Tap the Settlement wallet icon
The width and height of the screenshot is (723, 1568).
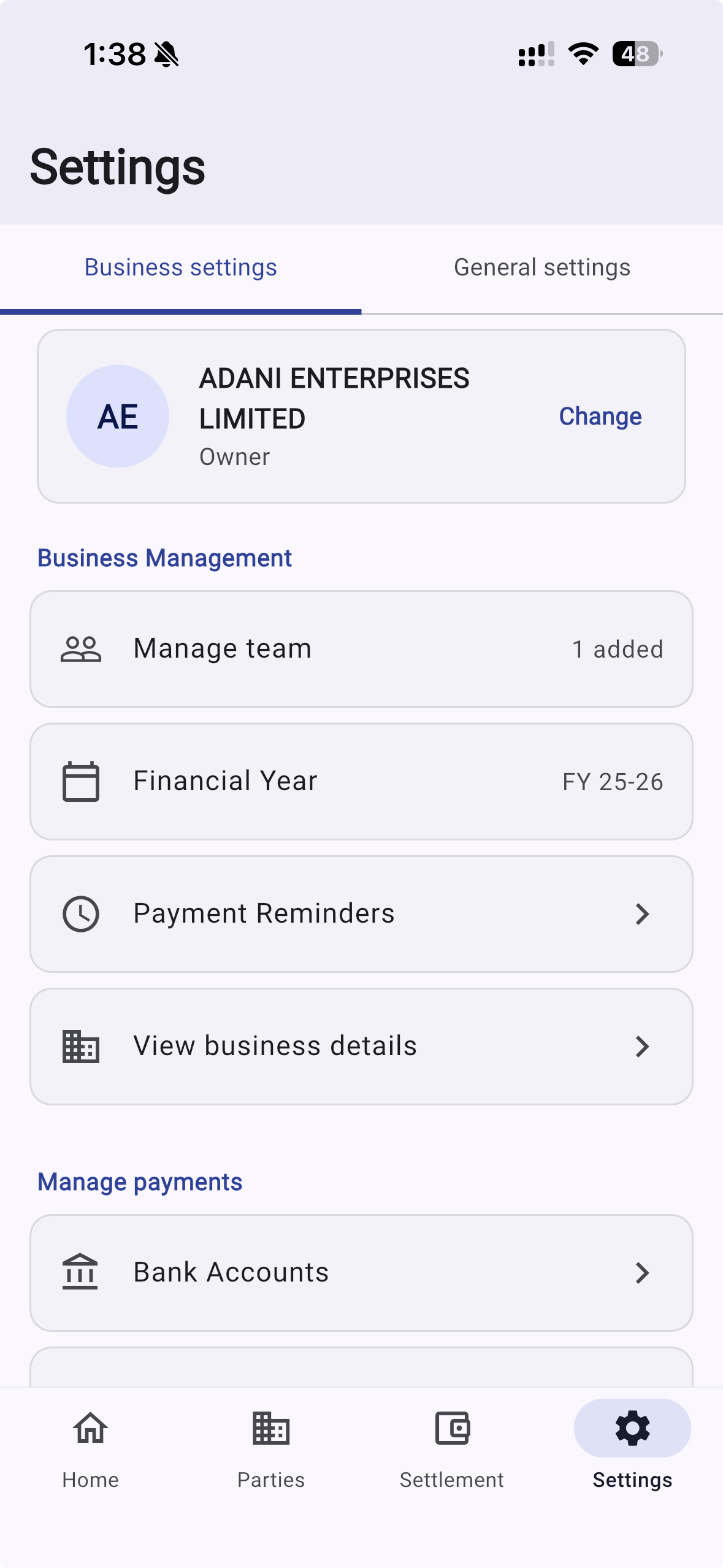[x=452, y=1429]
